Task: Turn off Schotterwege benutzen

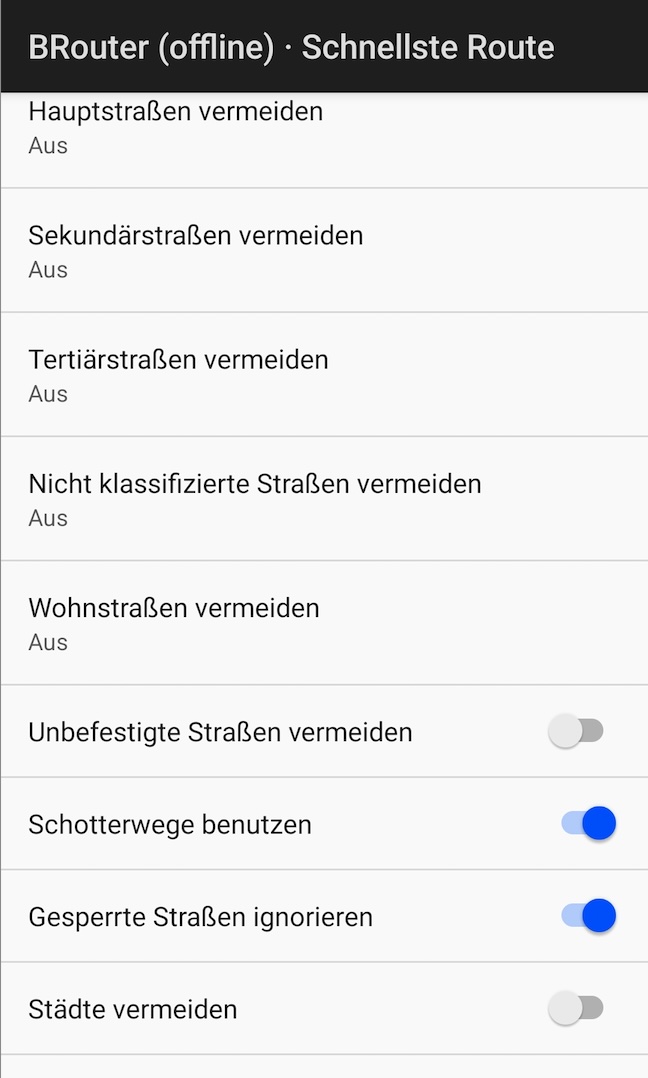Action: tap(588, 824)
